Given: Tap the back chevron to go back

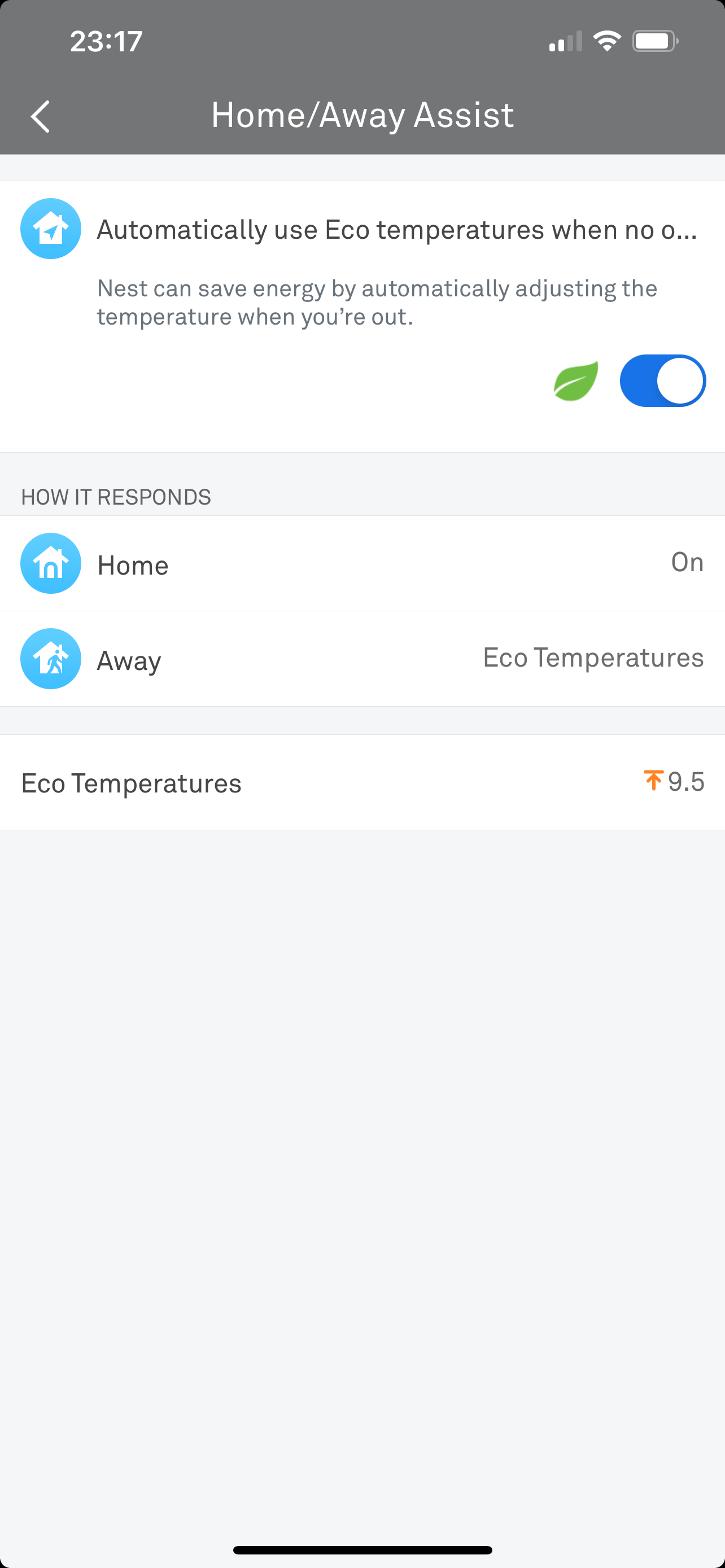Looking at the screenshot, I should [40, 116].
